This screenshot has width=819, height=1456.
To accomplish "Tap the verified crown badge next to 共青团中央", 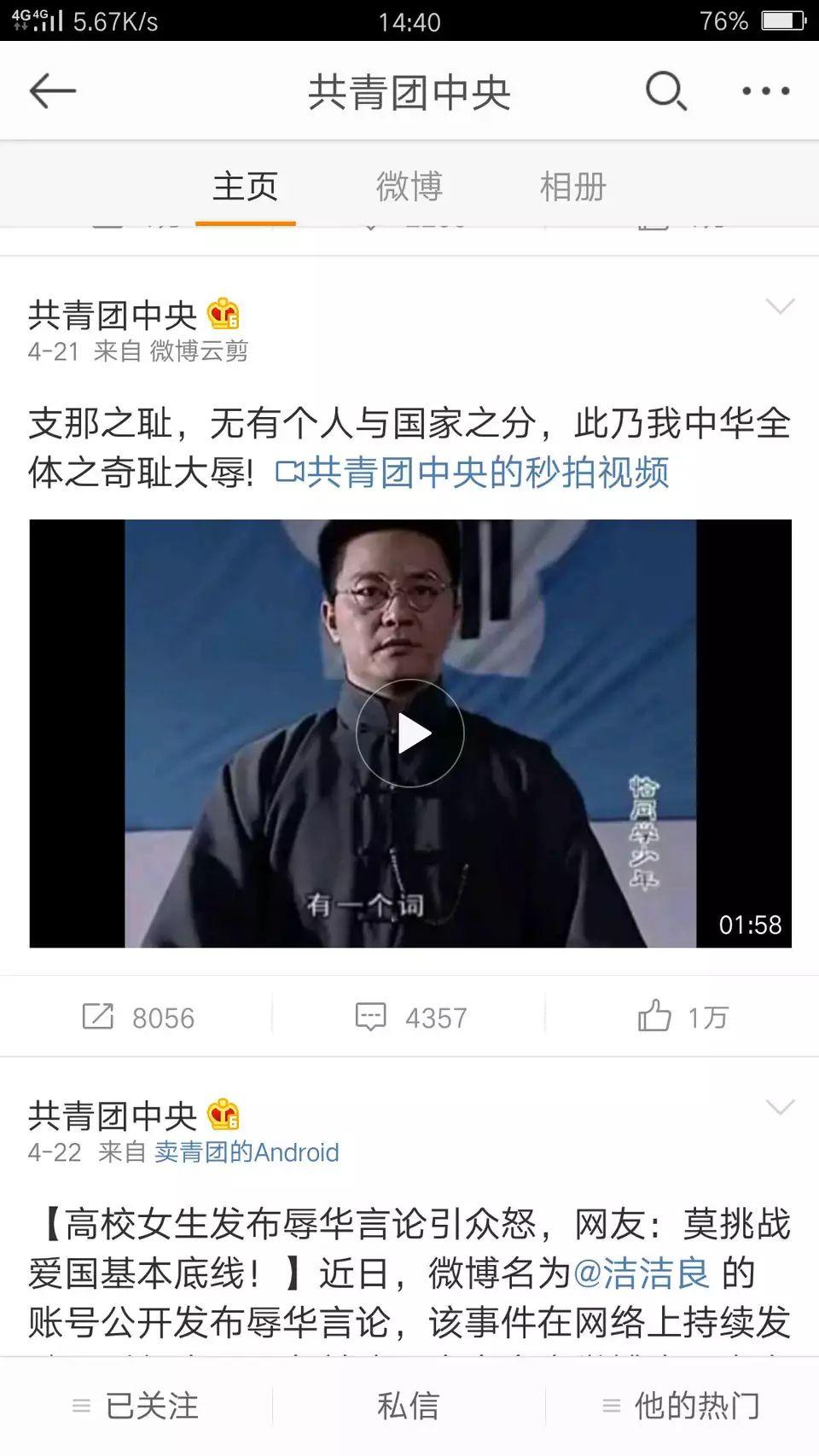I will click(x=224, y=312).
